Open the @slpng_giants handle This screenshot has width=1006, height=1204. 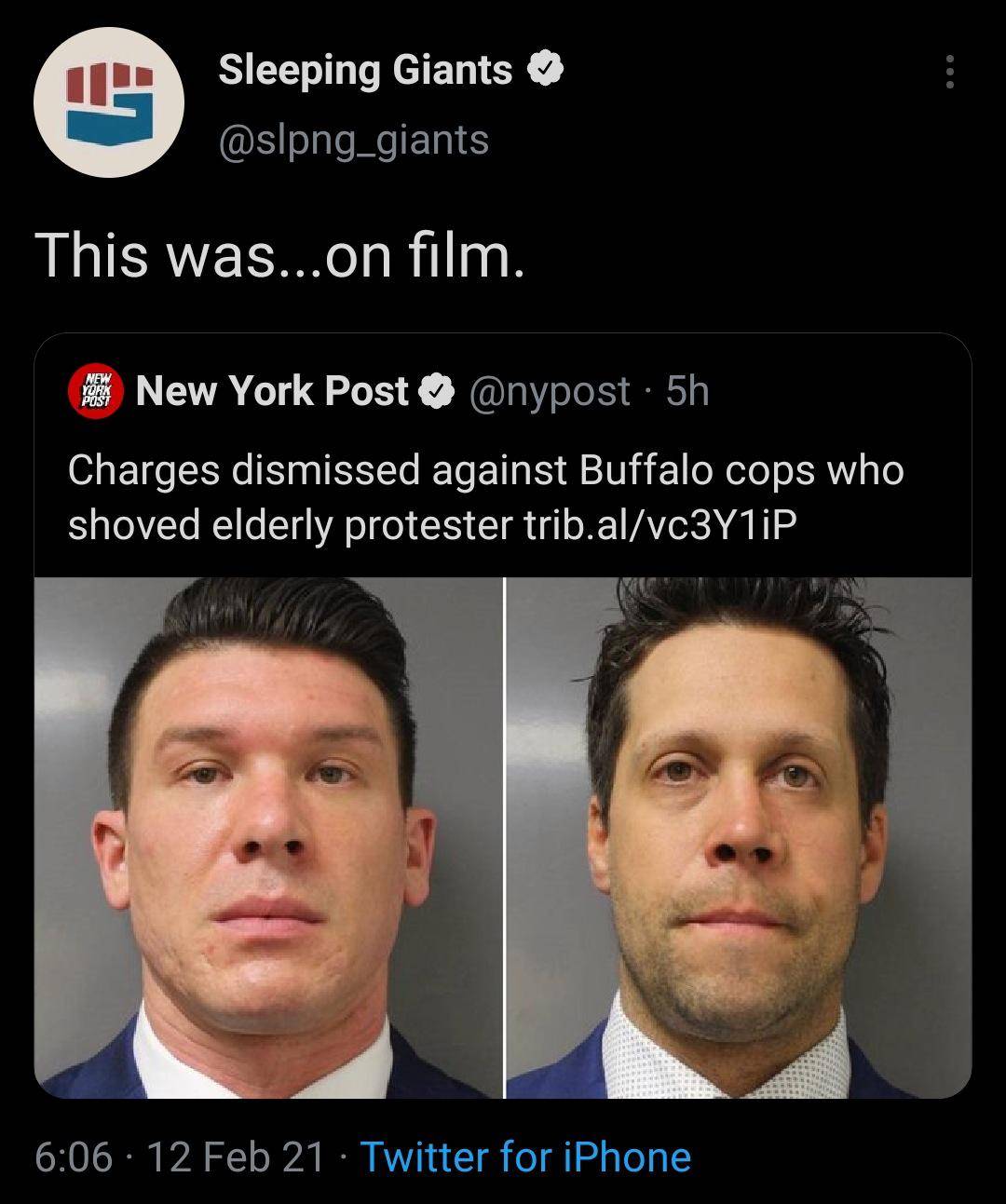(x=353, y=140)
